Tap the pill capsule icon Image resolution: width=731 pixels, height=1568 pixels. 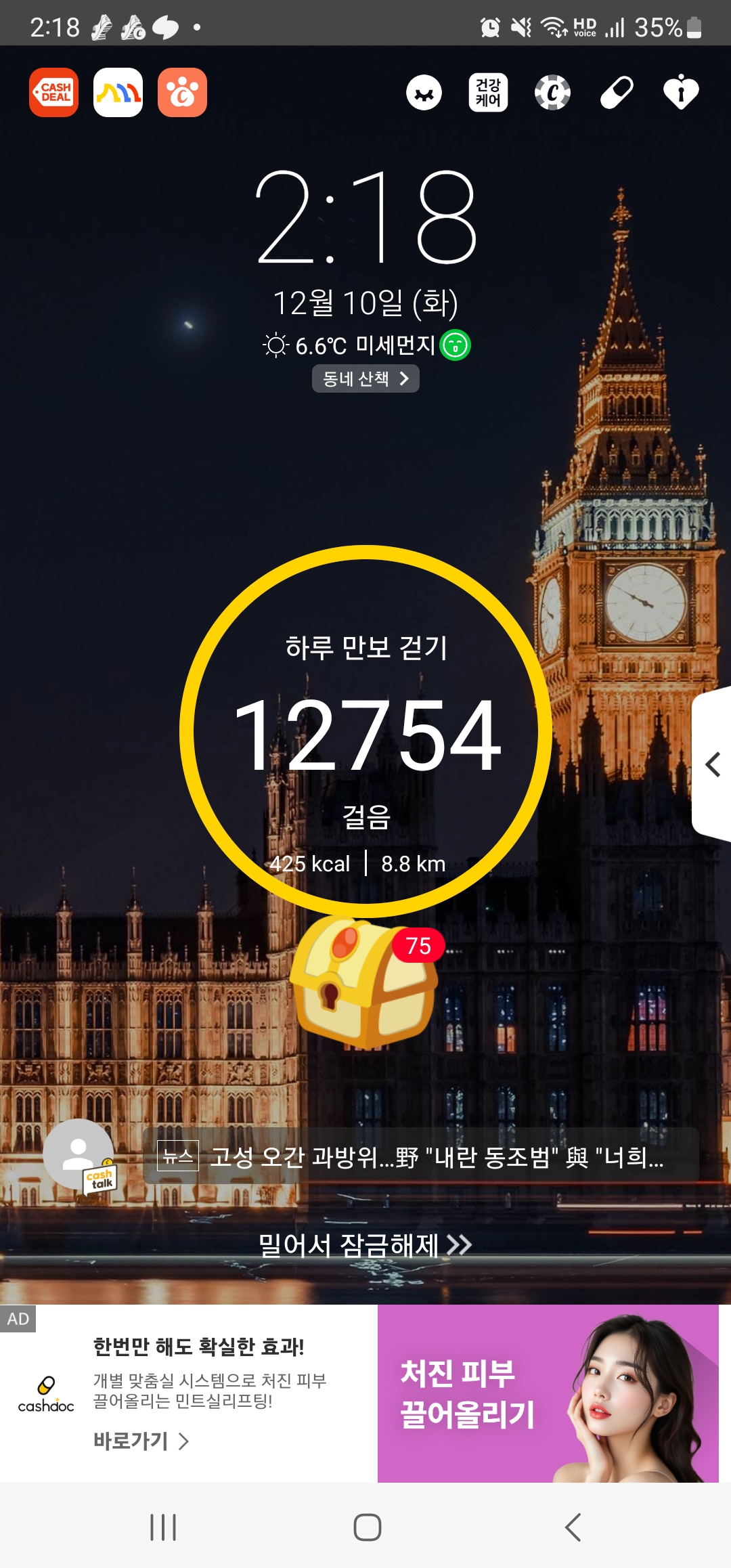(x=617, y=93)
